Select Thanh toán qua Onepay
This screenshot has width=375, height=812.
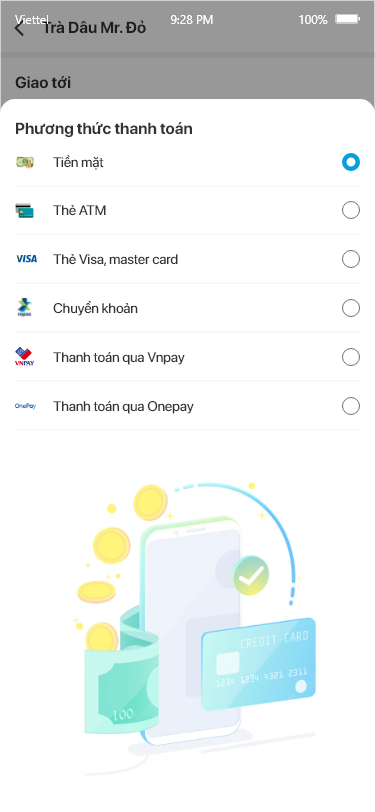[x=187, y=407]
